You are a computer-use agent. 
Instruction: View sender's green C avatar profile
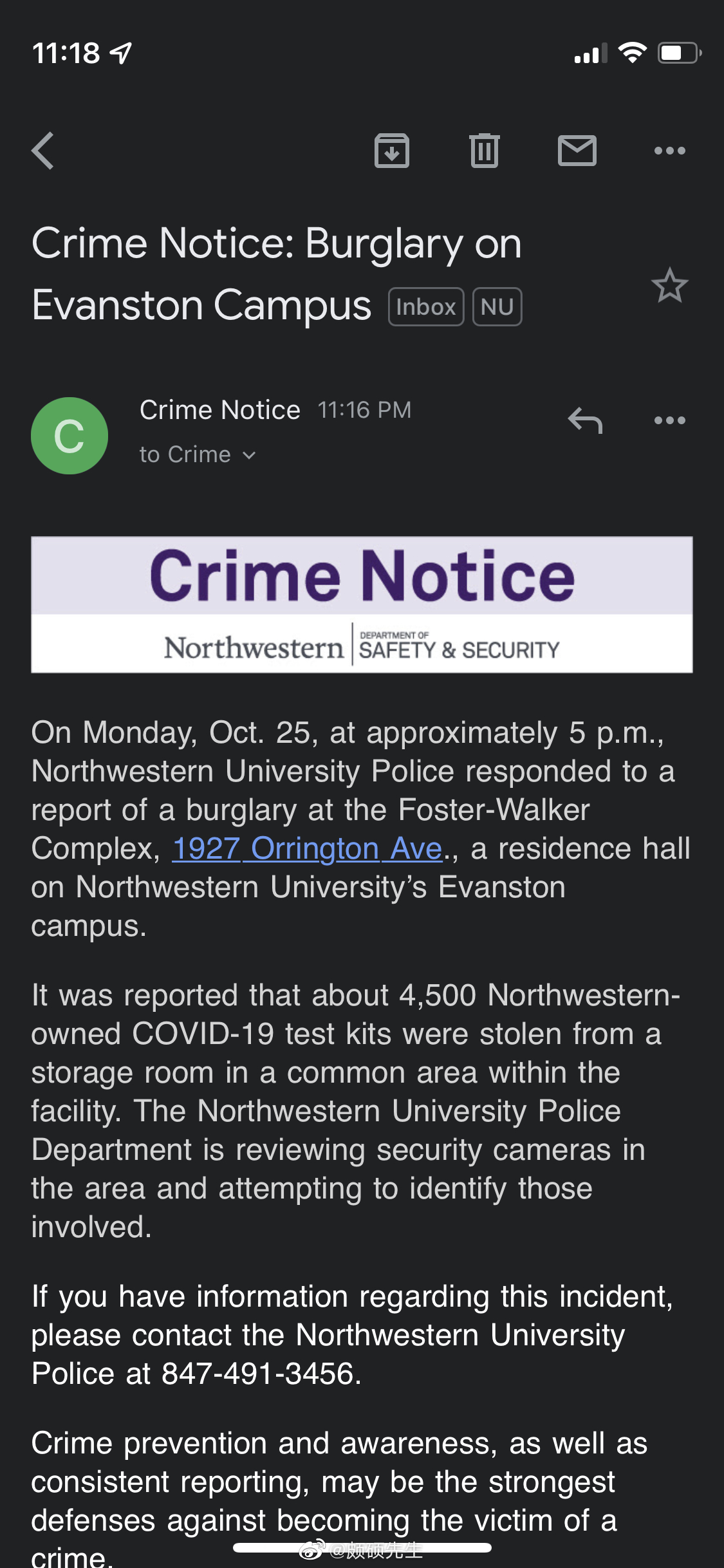pos(70,436)
